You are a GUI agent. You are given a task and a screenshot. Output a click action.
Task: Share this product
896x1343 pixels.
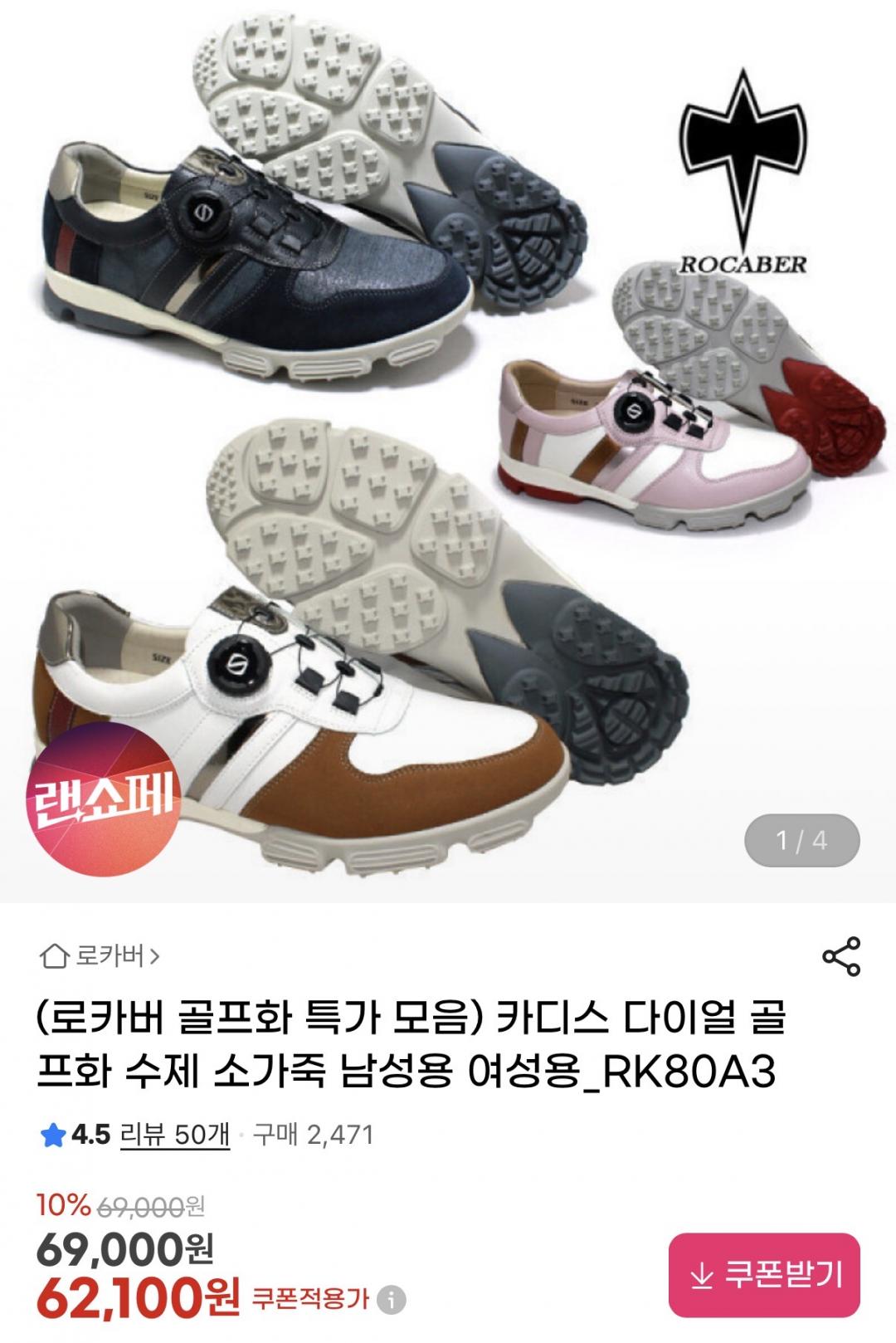841,956
